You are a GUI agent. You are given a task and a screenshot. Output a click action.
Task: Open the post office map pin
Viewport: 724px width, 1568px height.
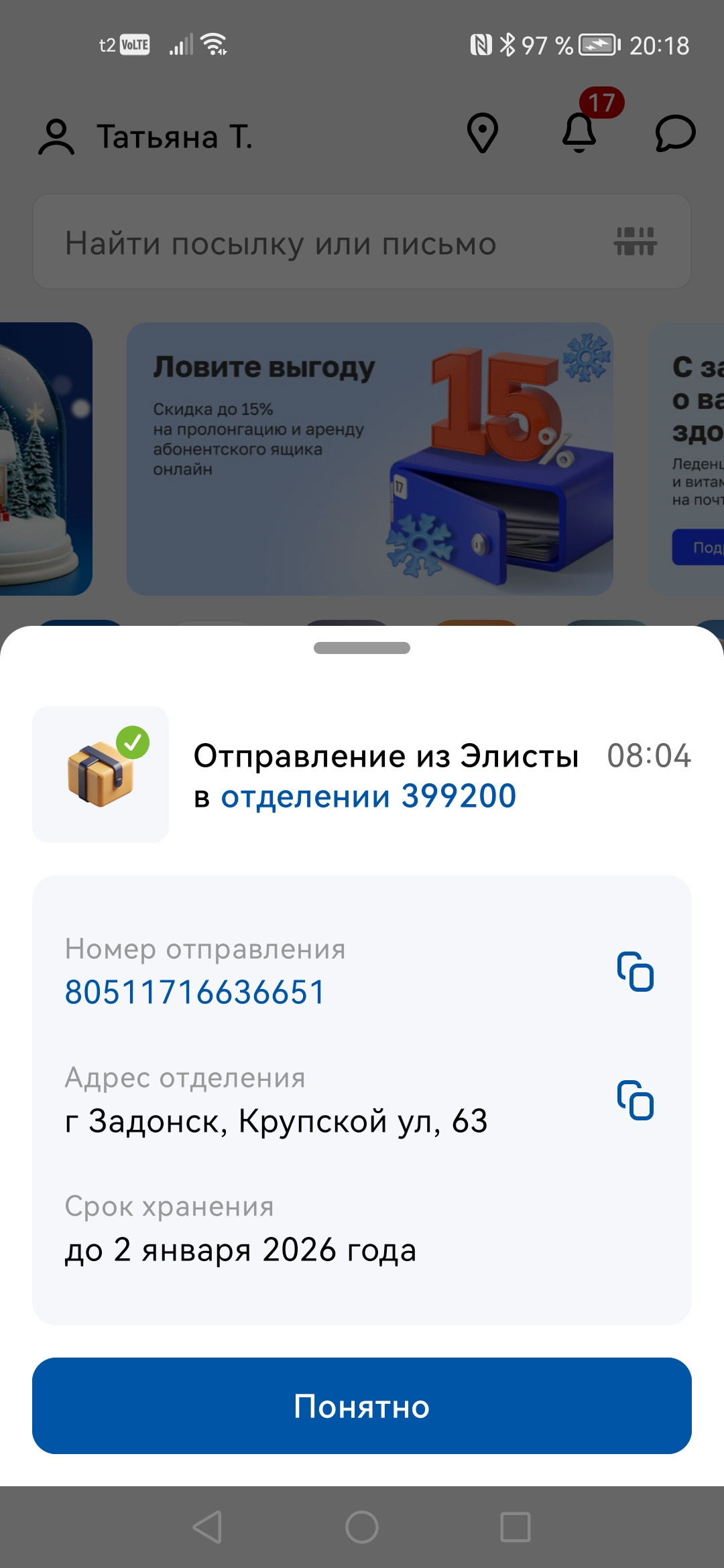(482, 133)
